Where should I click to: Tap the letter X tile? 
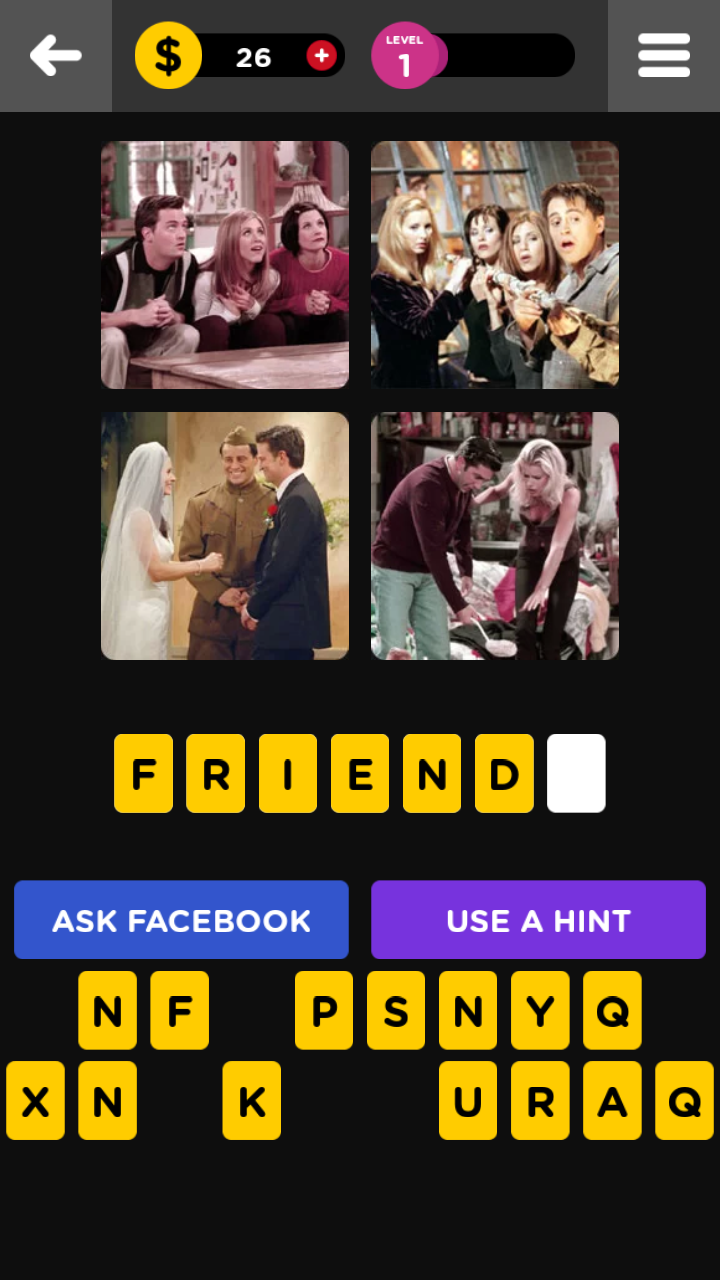(35, 1100)
